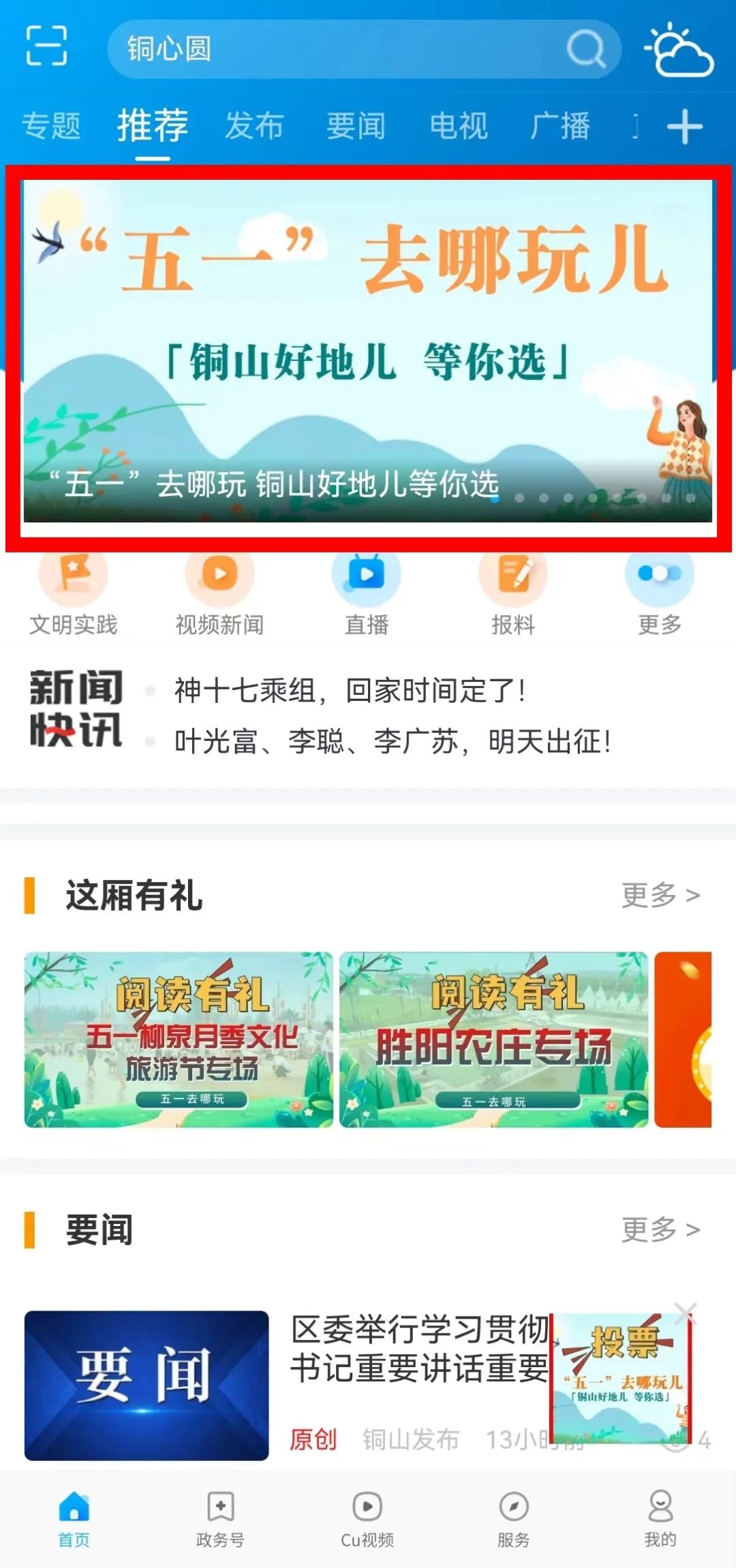
Task: Go to the 政务号 tab
Action: click(220, 1518)
